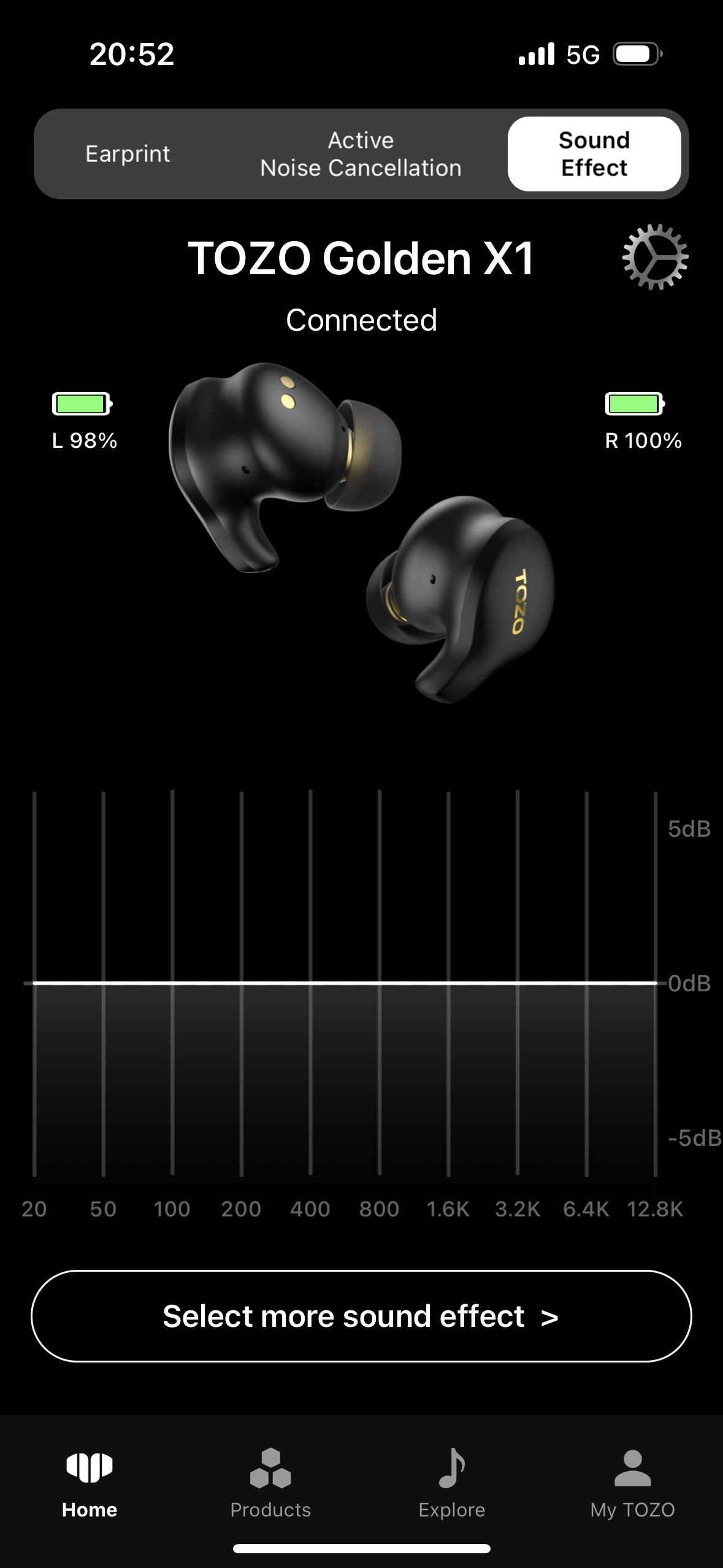Open the device settings gear

coord(655,256)
